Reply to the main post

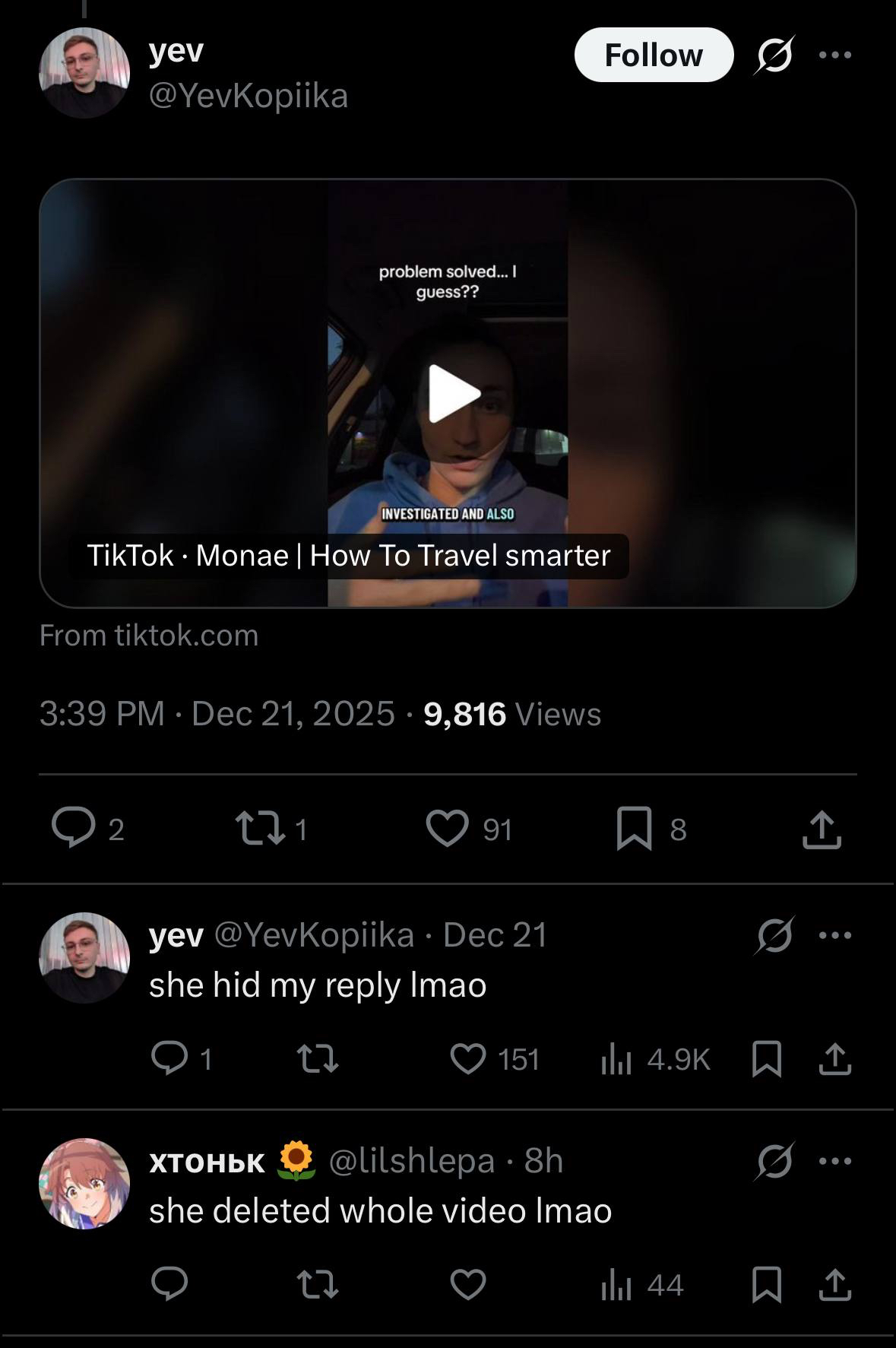pyautogui.click(x=74, y=829)
